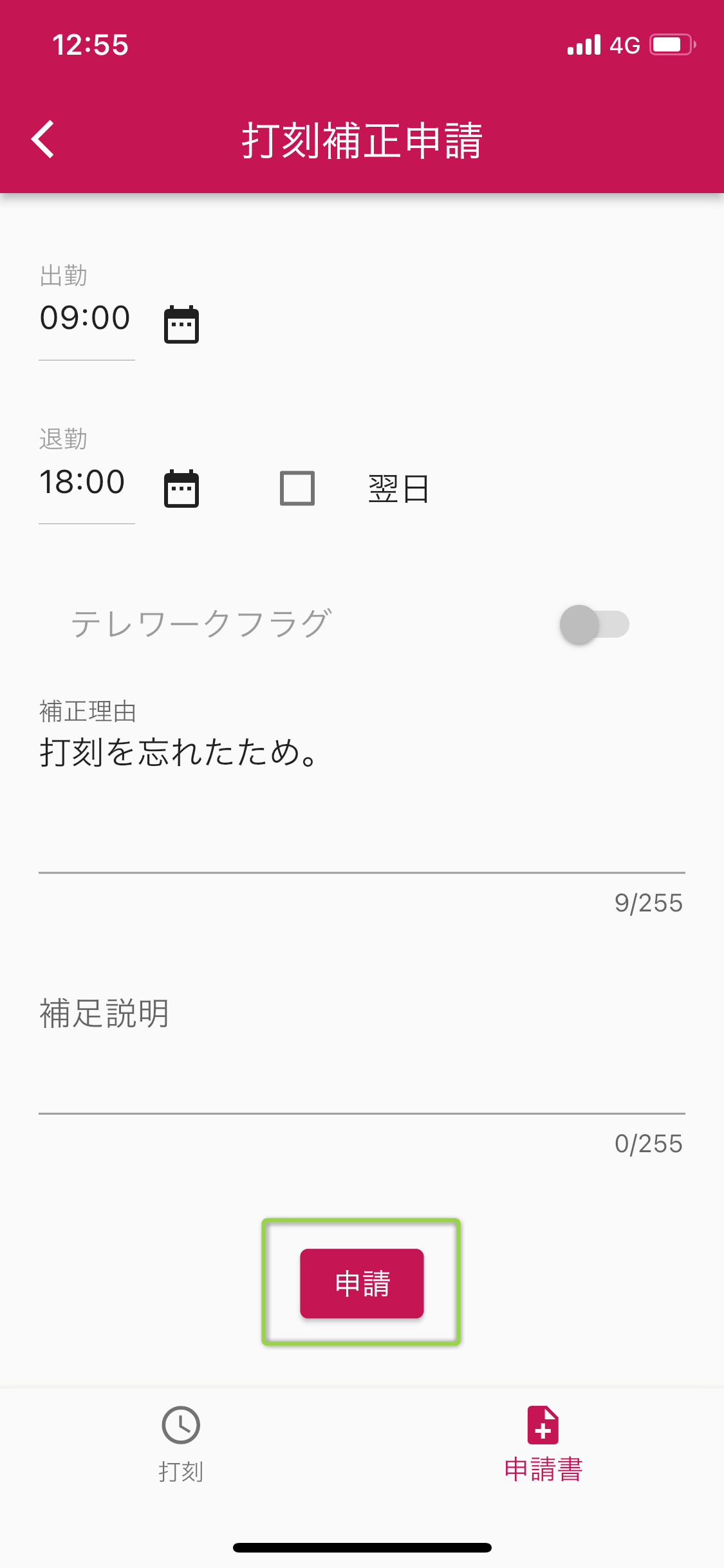This screenshot has height=1568, width=724.
Task: Edit the 出勤 time field
Action: [86, 319]
